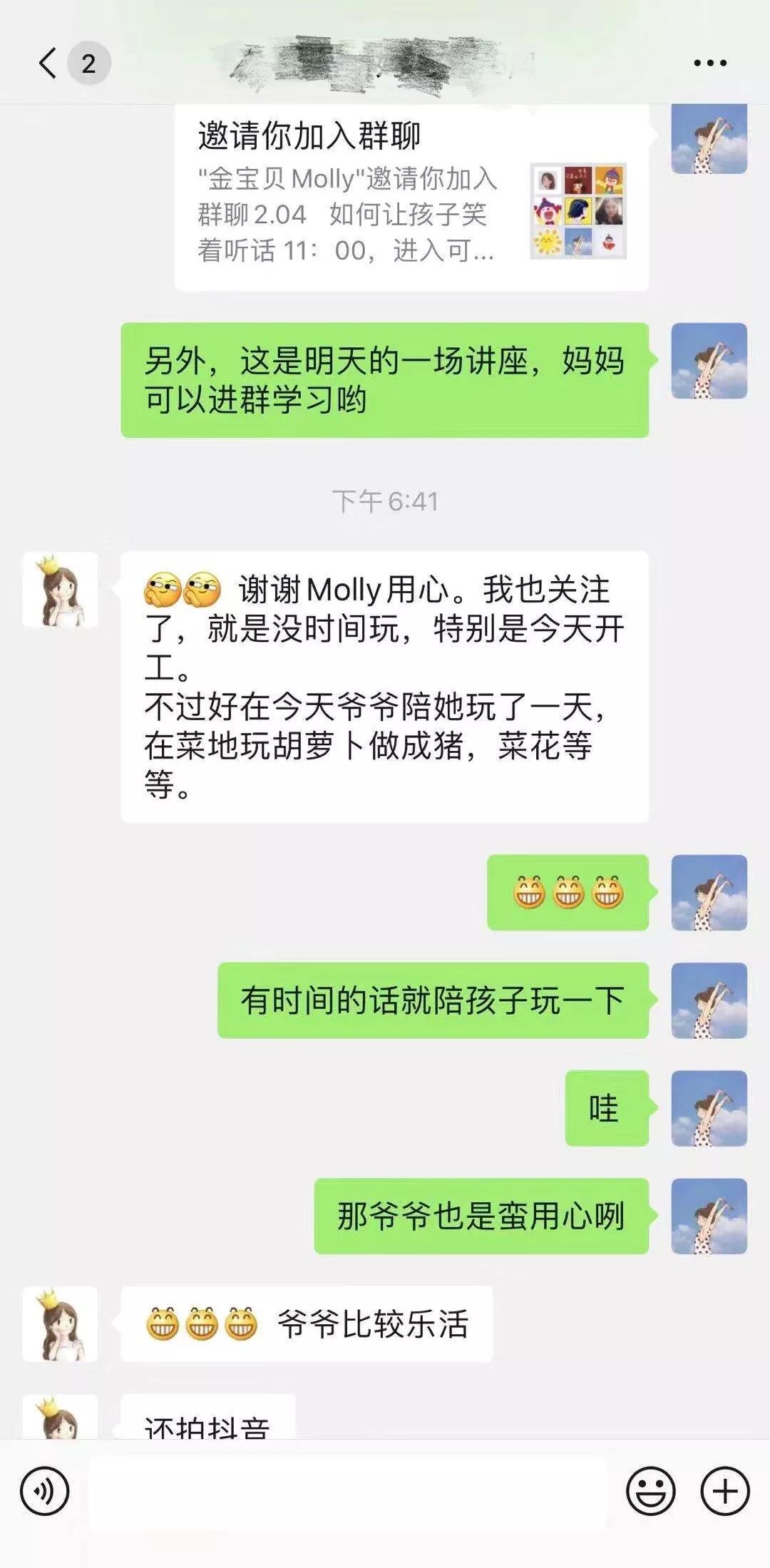Switch to voice message input
Image resolution: width=770 pixels, height=1568 pixels.
coord(45,1490)
